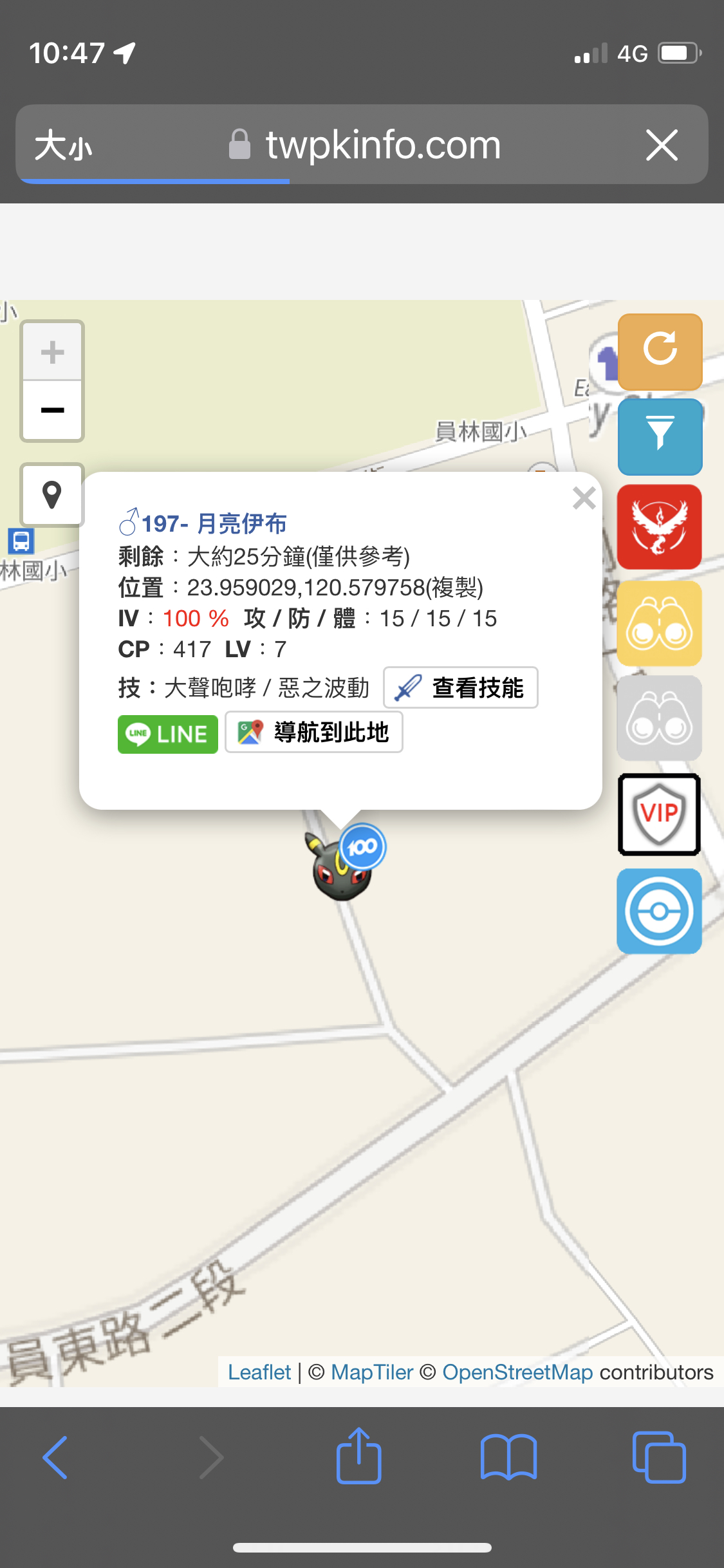Tap the gray binoculars button
Image resolution: width=724 pixels, height=1568 pixels.
click(660, 718)
